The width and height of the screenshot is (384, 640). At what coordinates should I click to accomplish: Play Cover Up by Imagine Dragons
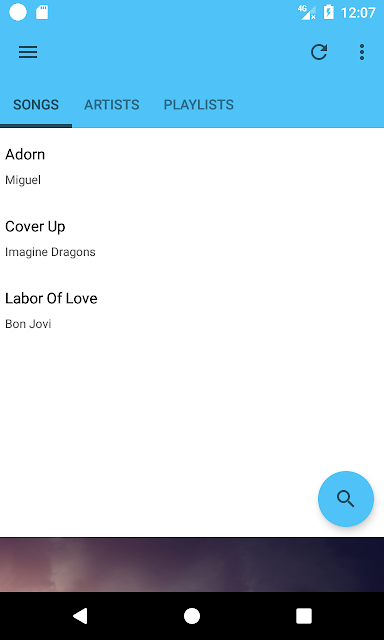[x=192, y=238]
